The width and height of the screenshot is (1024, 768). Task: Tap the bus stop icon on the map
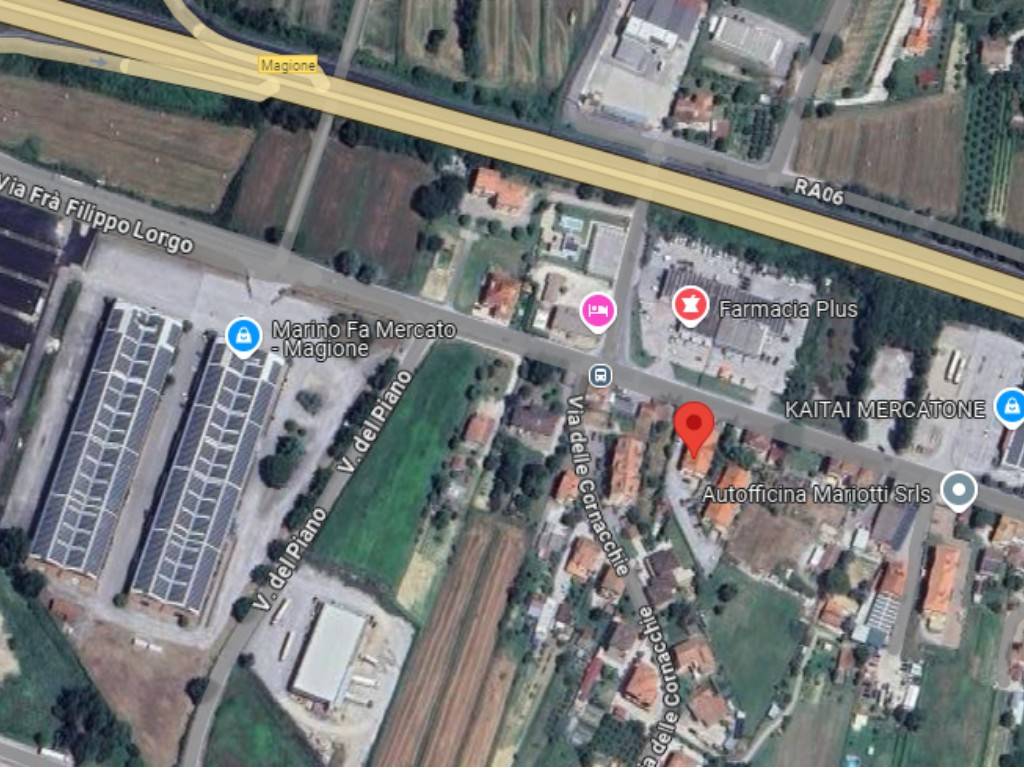tap(599, 375)
